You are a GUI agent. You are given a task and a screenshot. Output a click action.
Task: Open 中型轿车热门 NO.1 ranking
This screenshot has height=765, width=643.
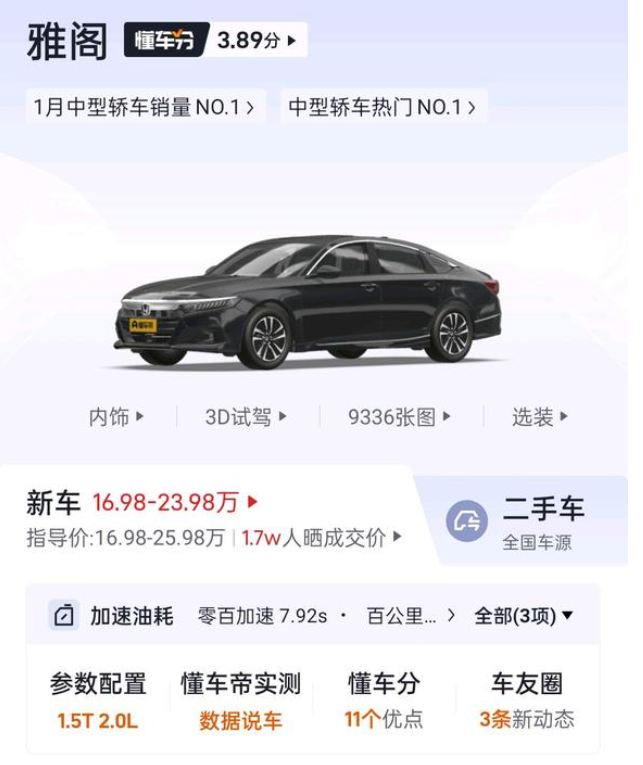point(382,106)
